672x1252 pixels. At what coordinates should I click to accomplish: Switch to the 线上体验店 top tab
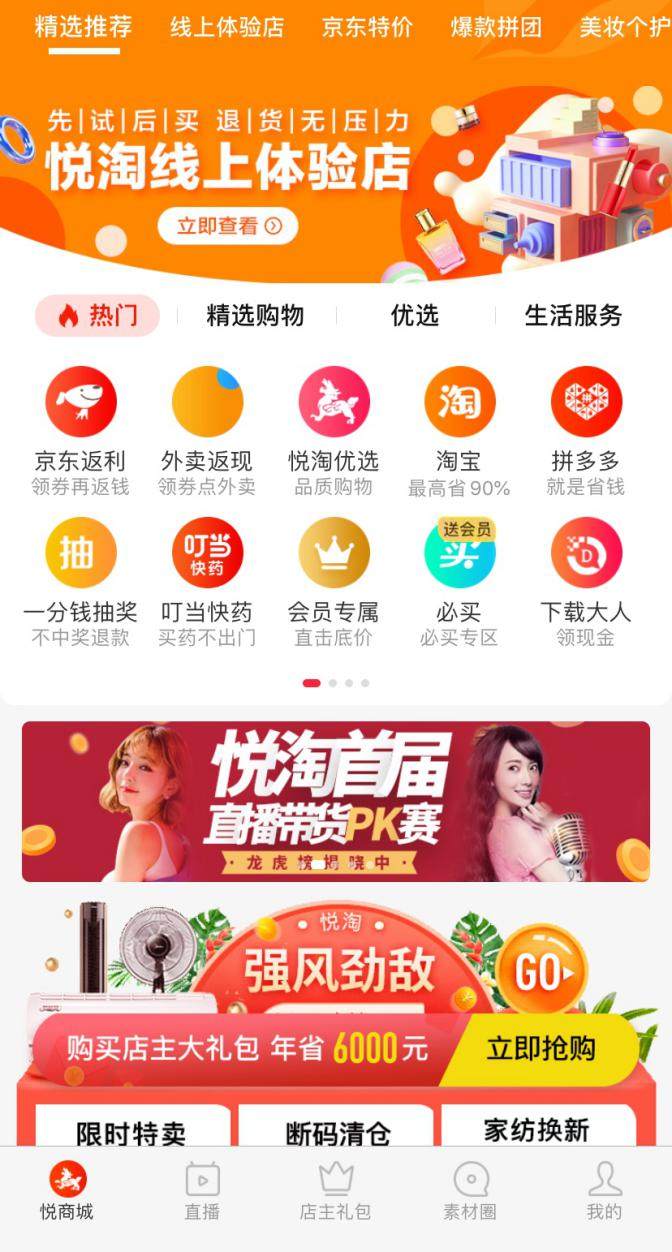[x=227, y=27]
